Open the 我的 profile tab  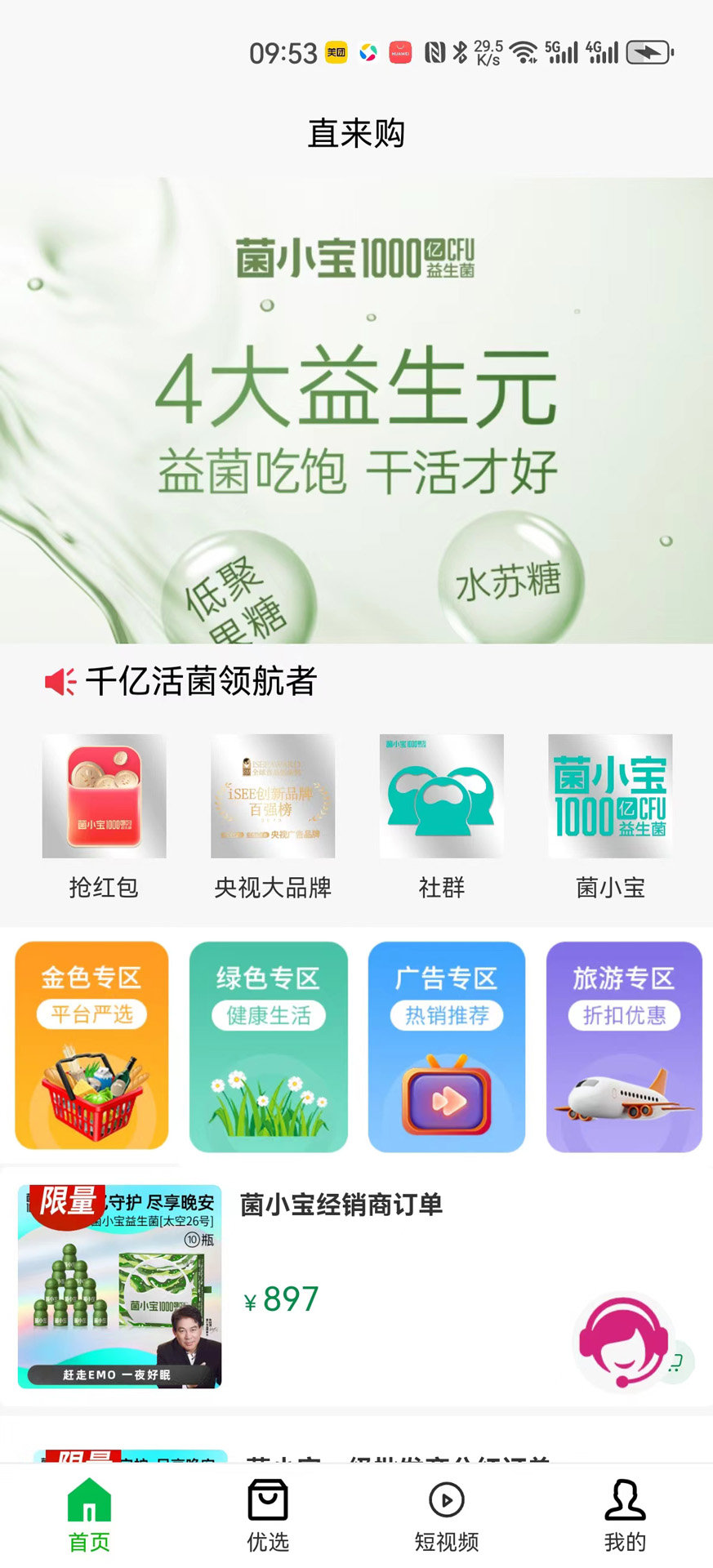625,1516
